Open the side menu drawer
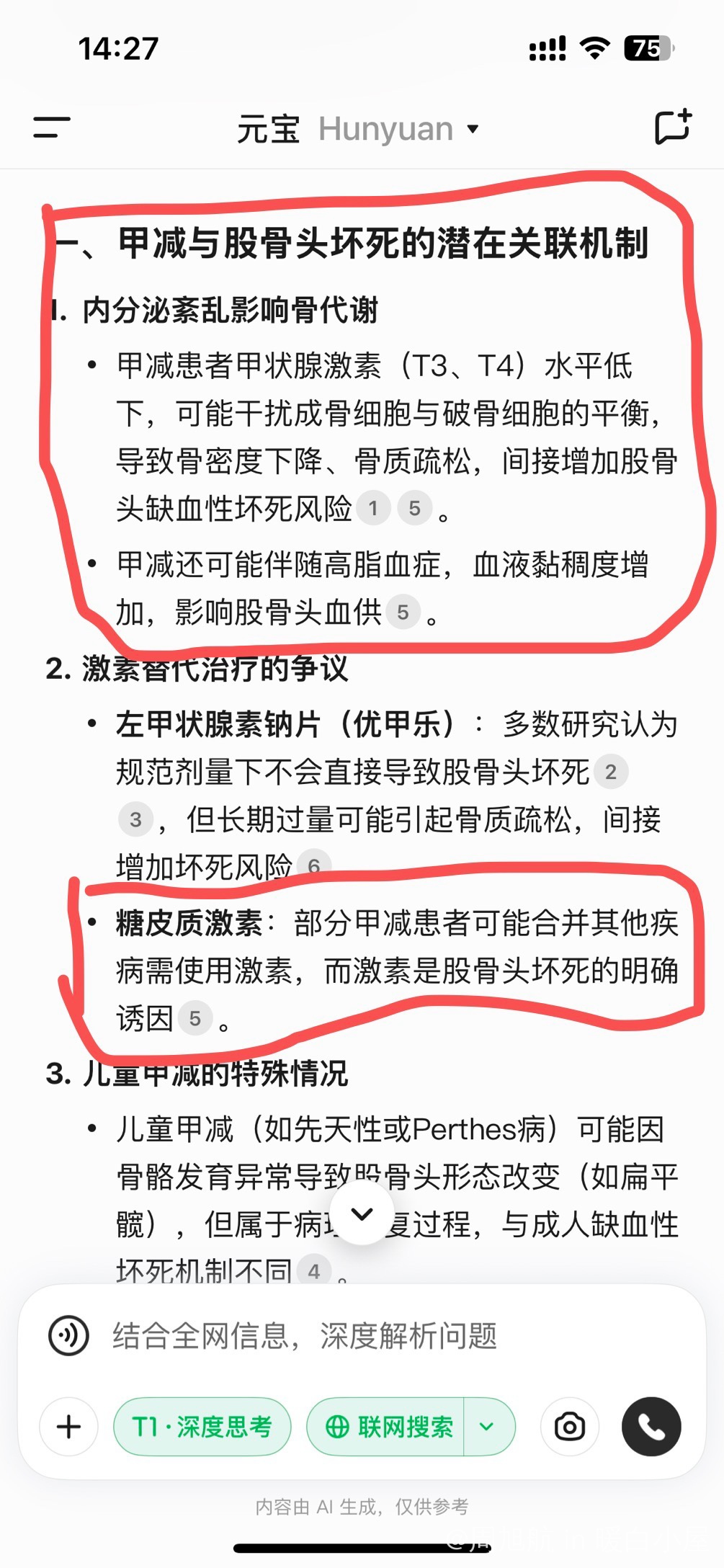Image resolution: width=724 pixels, height=1568 pixels. pos(52,128)
